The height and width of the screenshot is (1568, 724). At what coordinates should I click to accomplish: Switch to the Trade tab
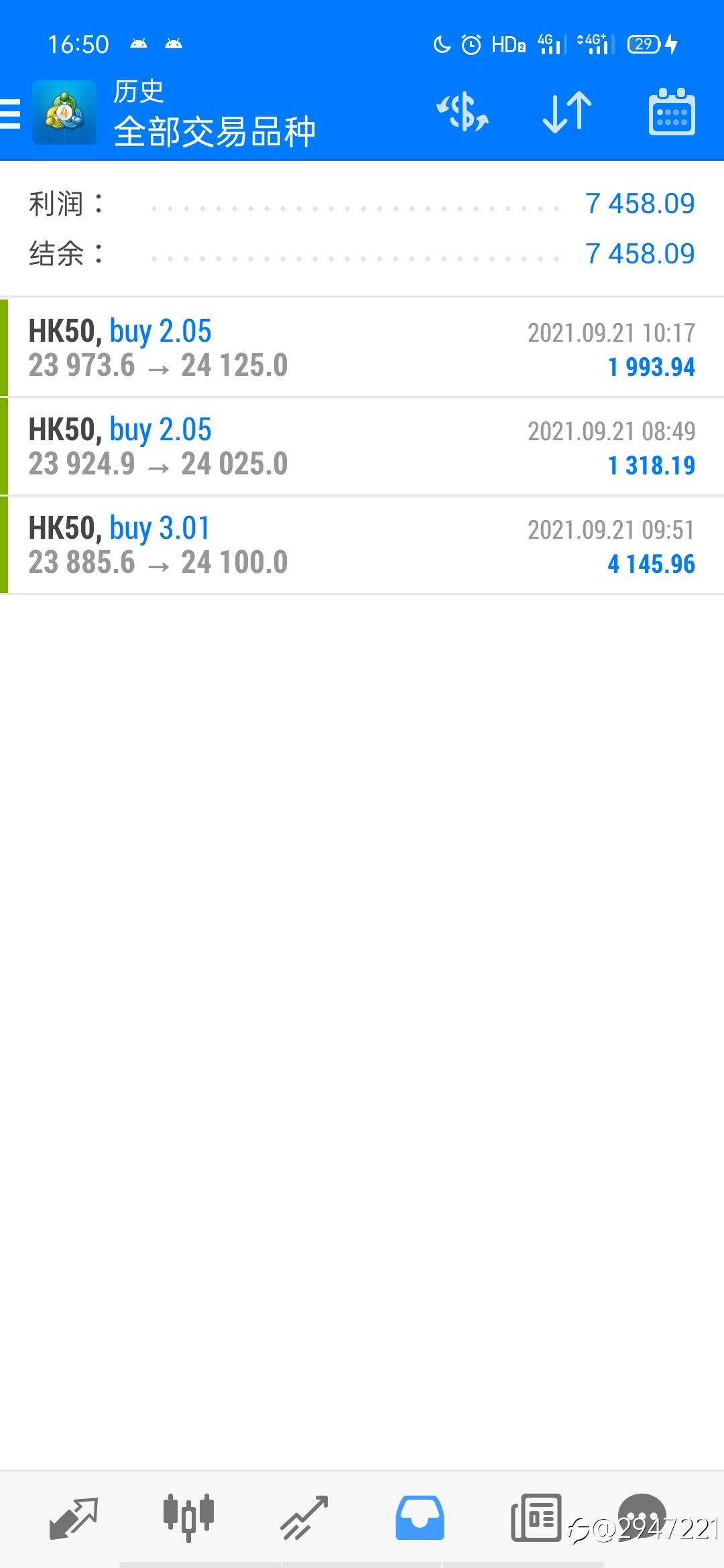pos(304,1517)
